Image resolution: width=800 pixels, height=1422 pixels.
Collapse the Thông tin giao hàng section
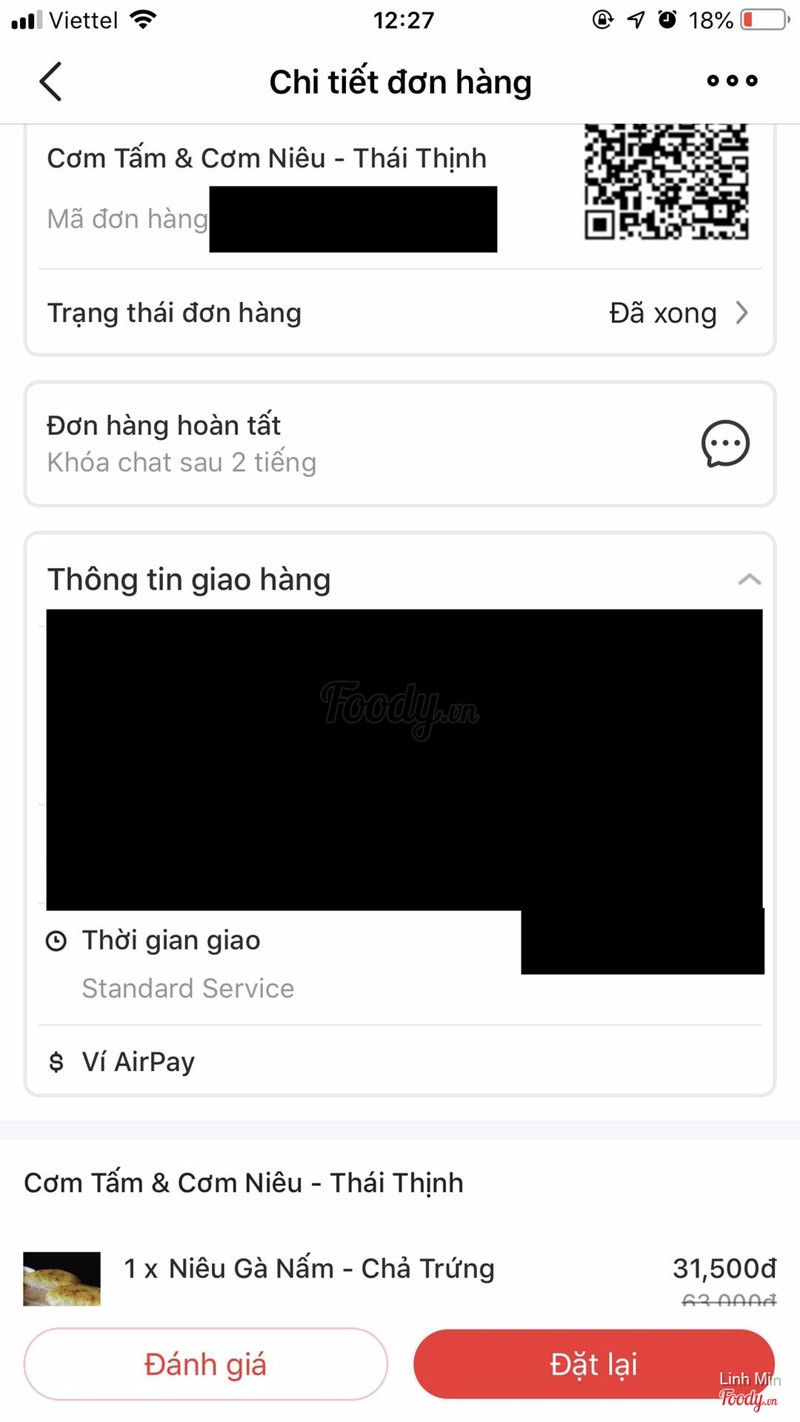coord(749,580)
